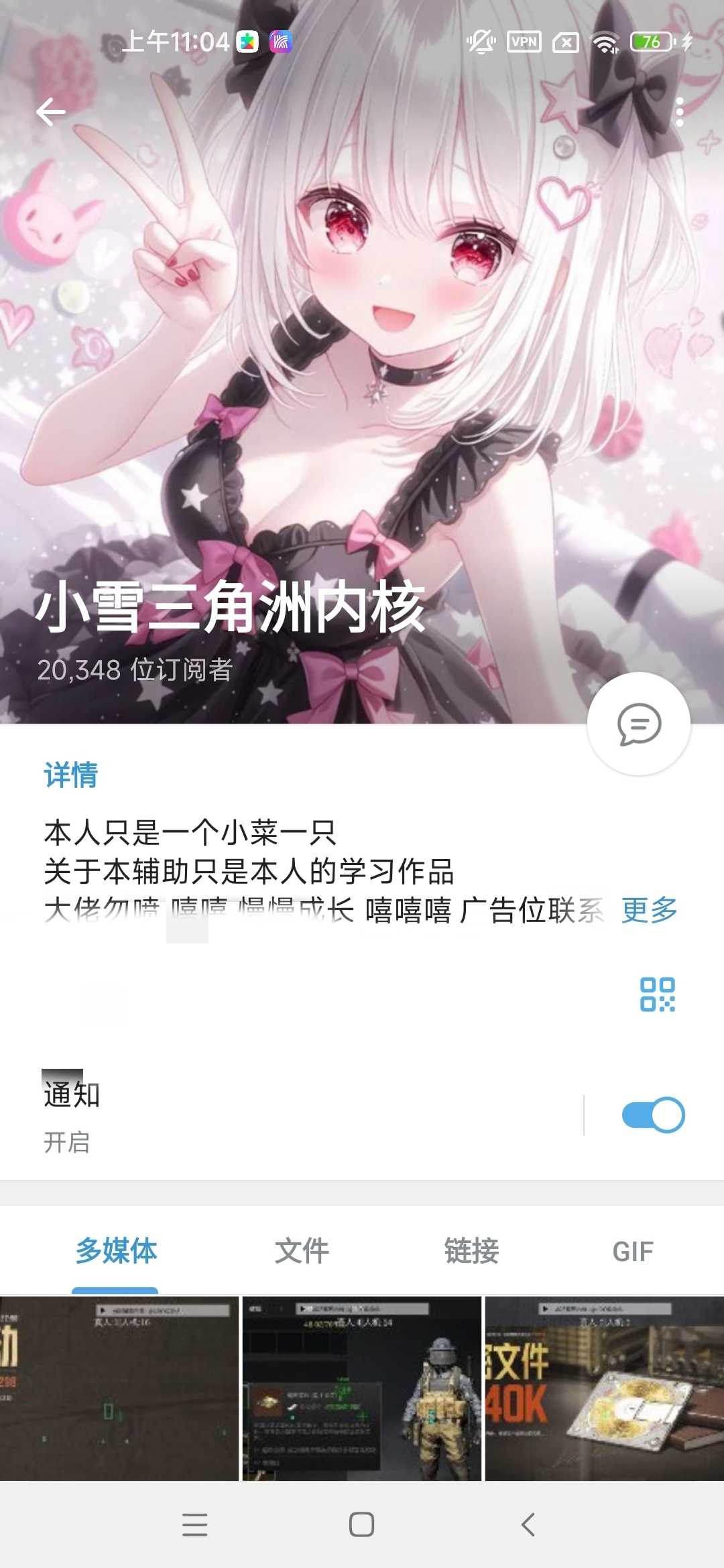Toggle the 通知 notifications switch off
Image resolution: width=724 pixels, height=1568 pixels.
[653, 1115]
